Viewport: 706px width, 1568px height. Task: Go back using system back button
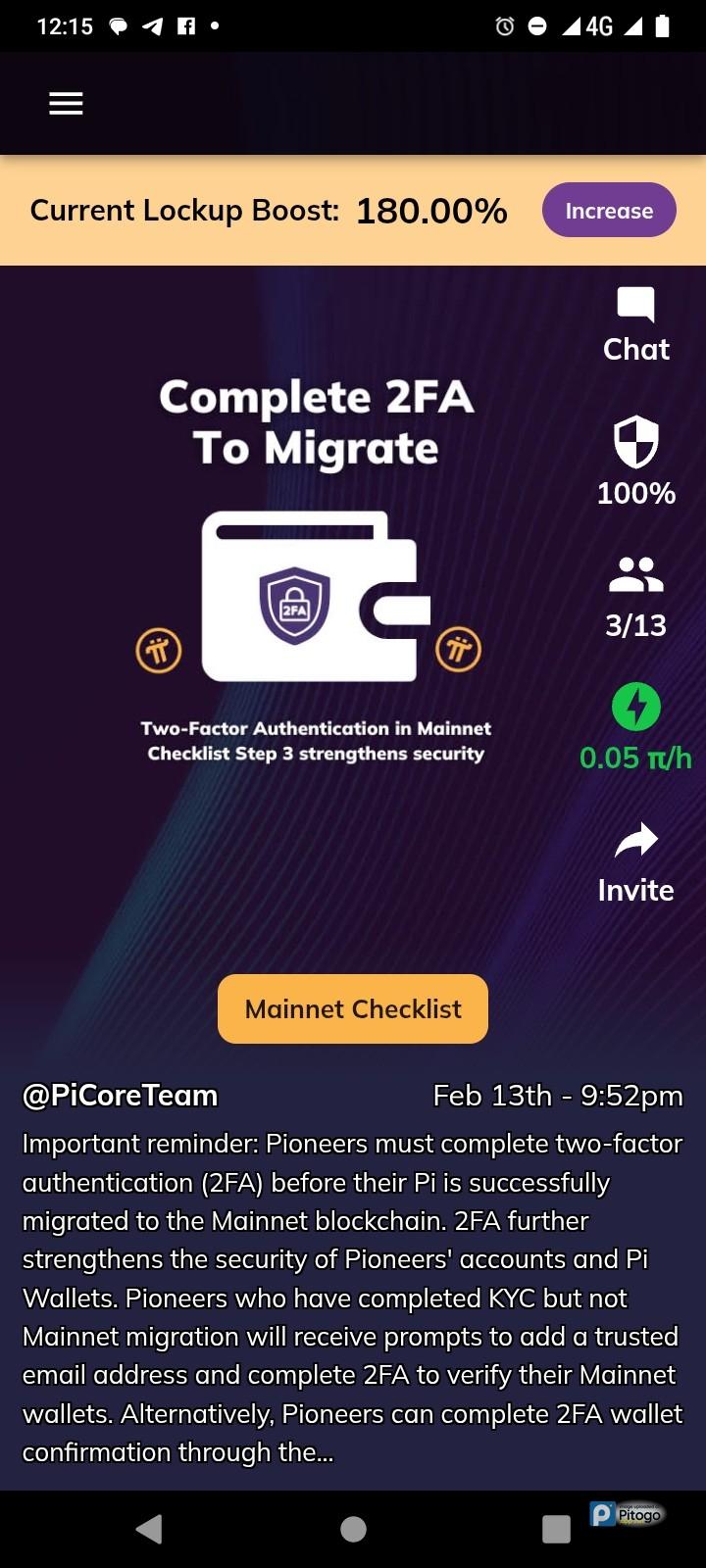pos(149,1529)
